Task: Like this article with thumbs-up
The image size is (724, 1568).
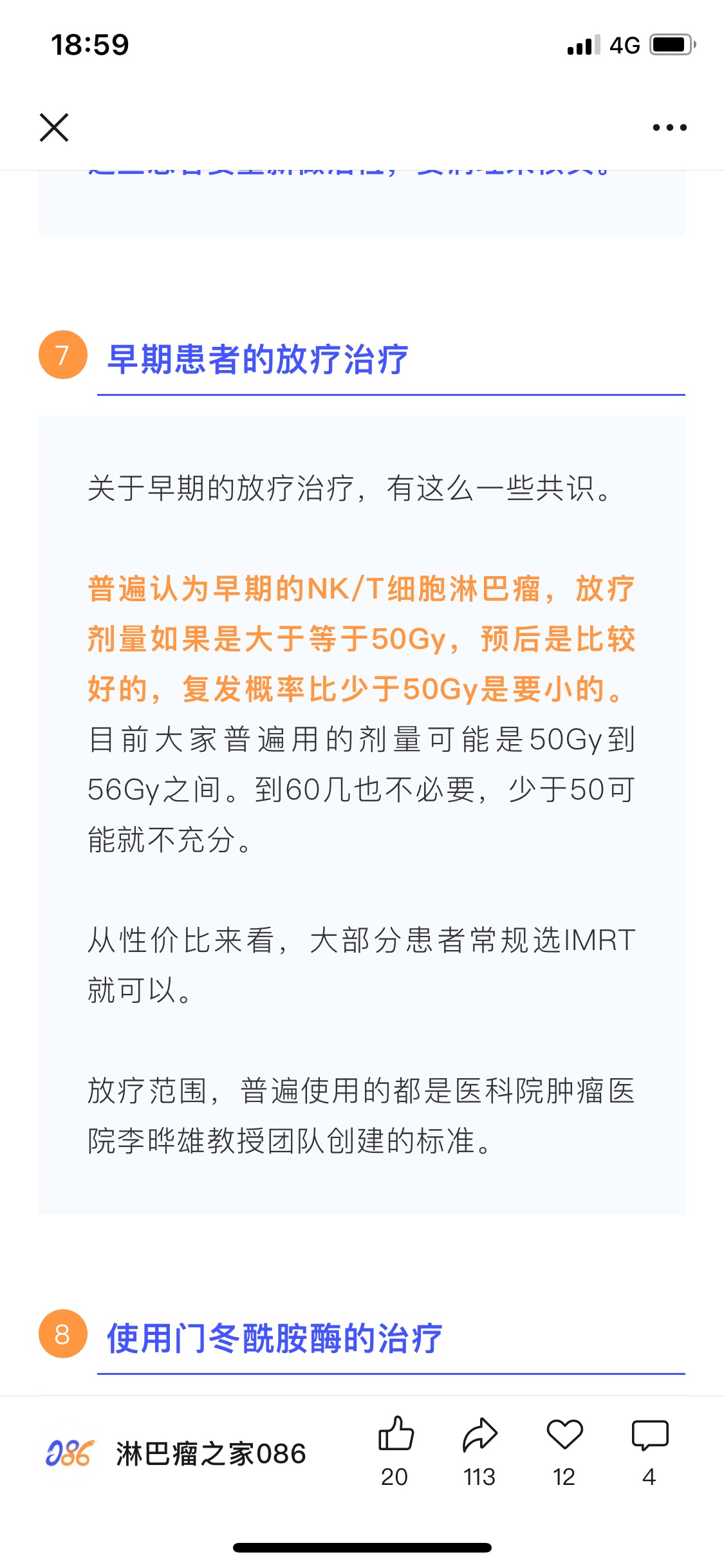Action: point(395,1435)
